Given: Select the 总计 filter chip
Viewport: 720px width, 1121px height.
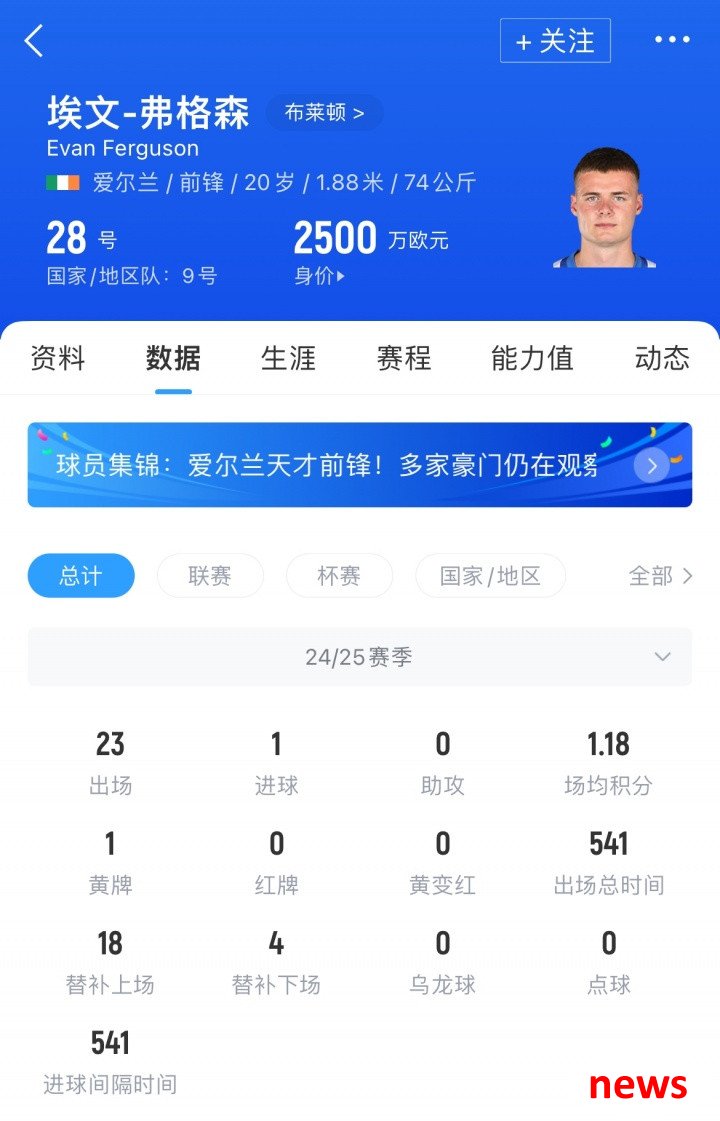Looking at the screenshot, I should point(81,576).
